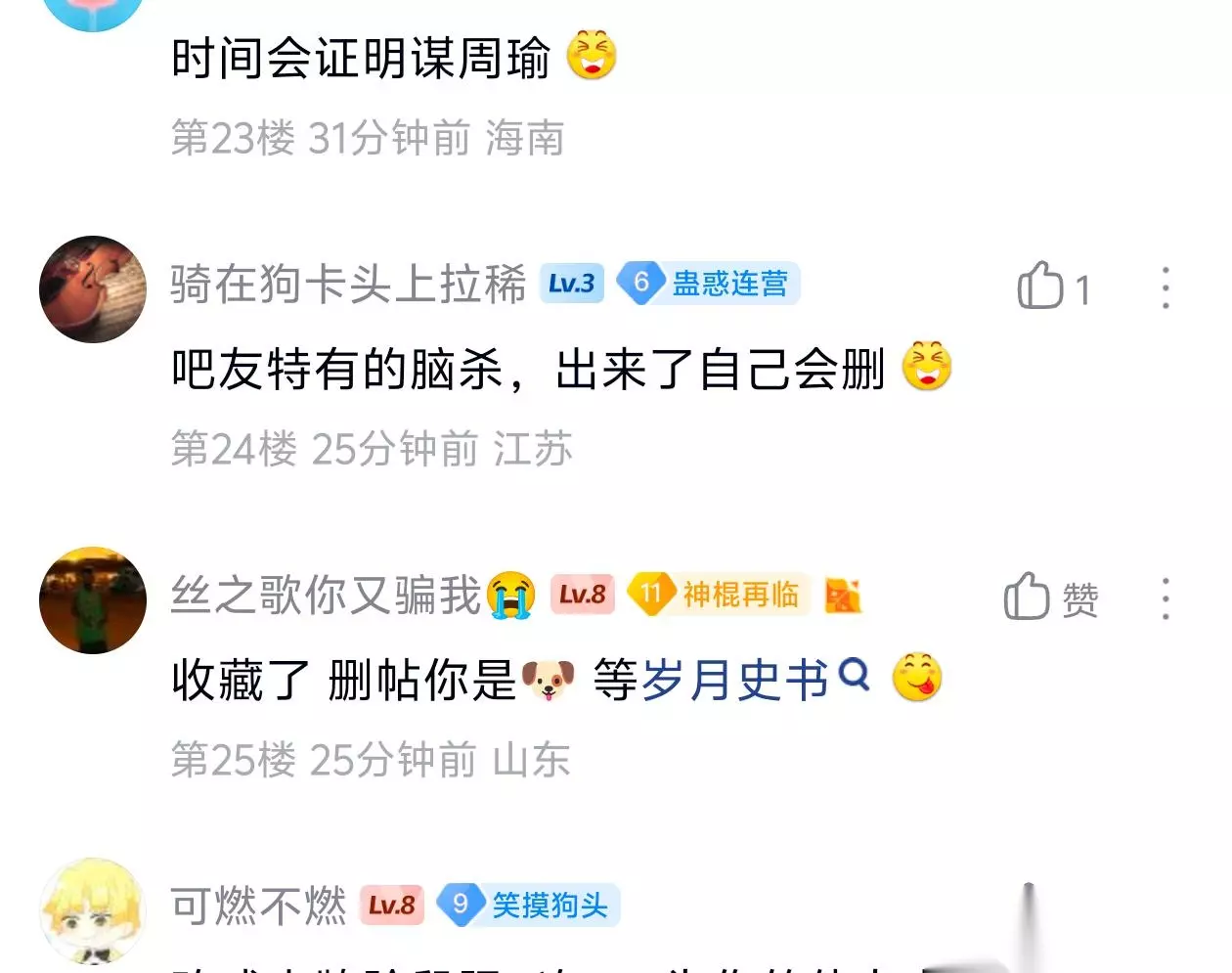1232x973 pixels.
Task: Like the comment by 骑在狗卡头上拉稀
Action: pos(1054,287)
